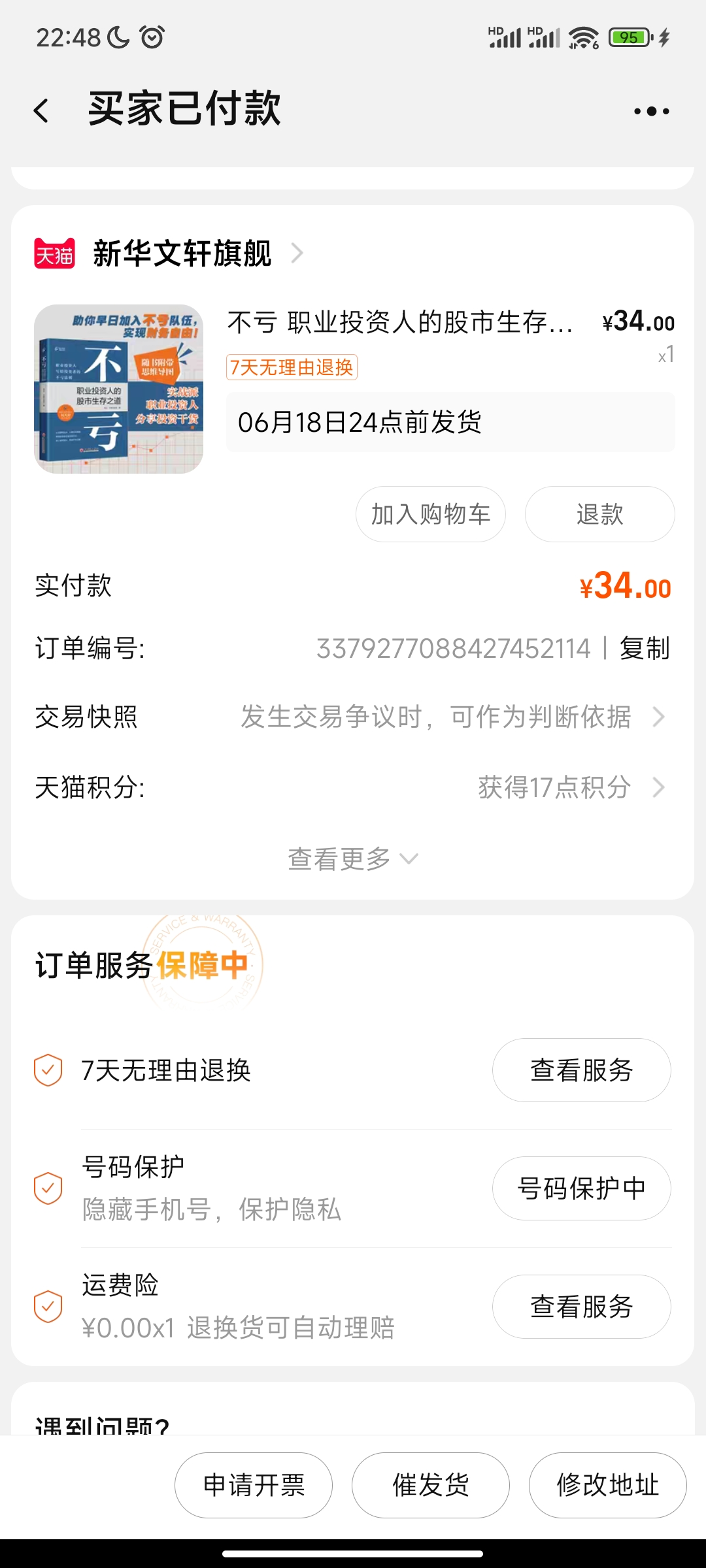Select 修改地址 to change address

pyautogui.click(x=607, y=1485)
